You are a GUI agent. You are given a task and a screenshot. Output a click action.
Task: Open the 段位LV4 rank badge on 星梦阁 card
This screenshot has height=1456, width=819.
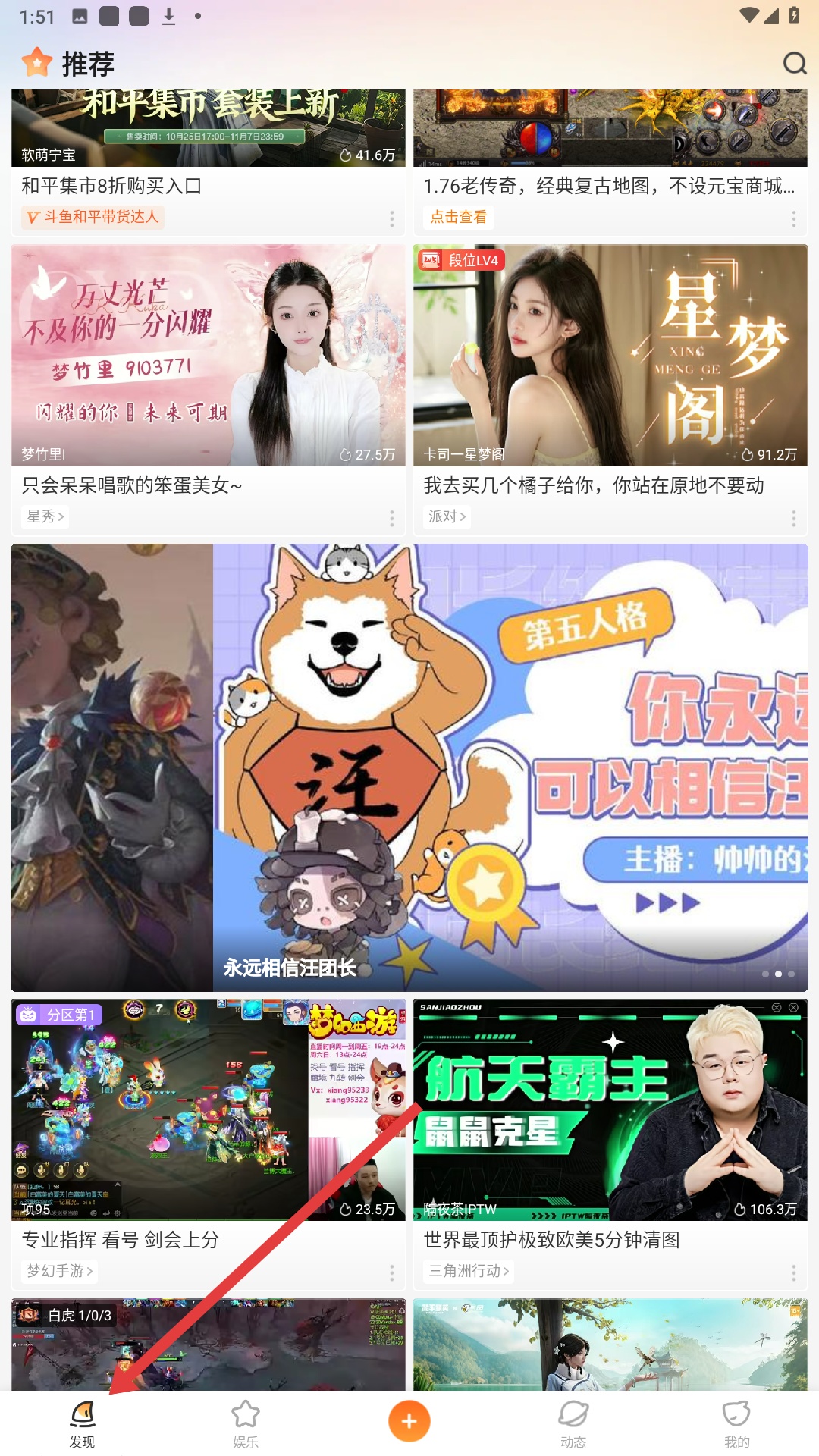pyautogui.click(x=461, y=262)
